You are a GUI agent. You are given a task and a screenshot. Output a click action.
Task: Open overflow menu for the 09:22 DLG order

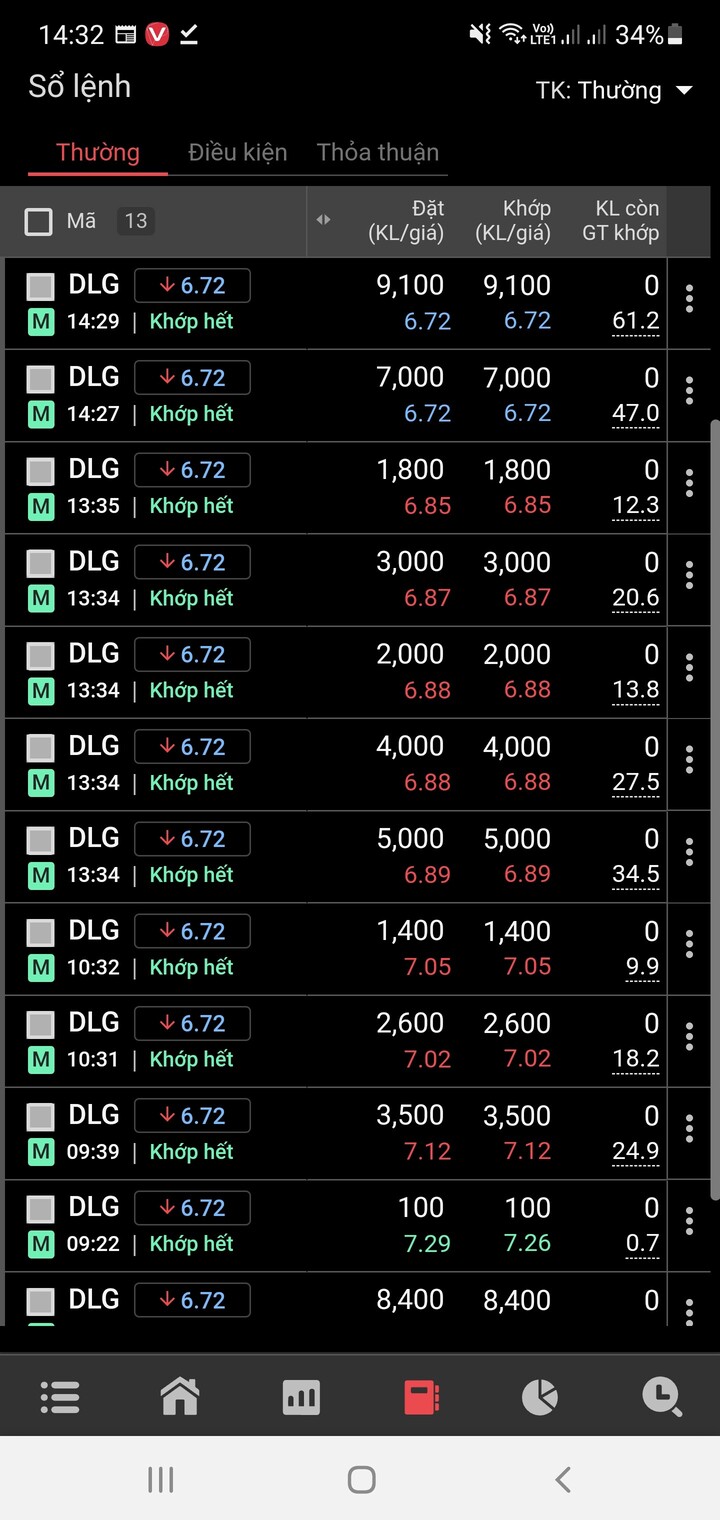[689, 1221]
